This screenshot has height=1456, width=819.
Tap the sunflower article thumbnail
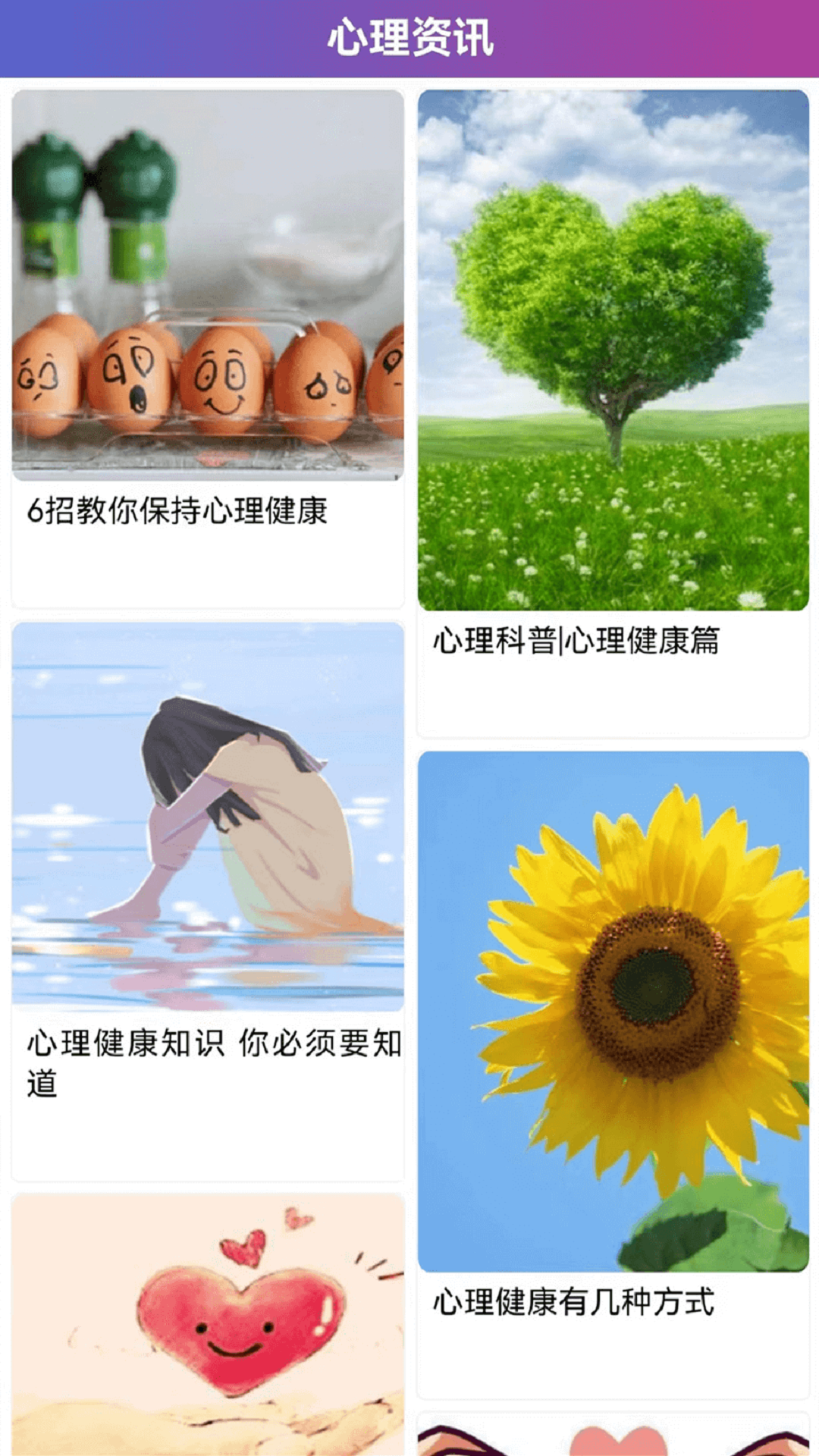[610, 1009]
